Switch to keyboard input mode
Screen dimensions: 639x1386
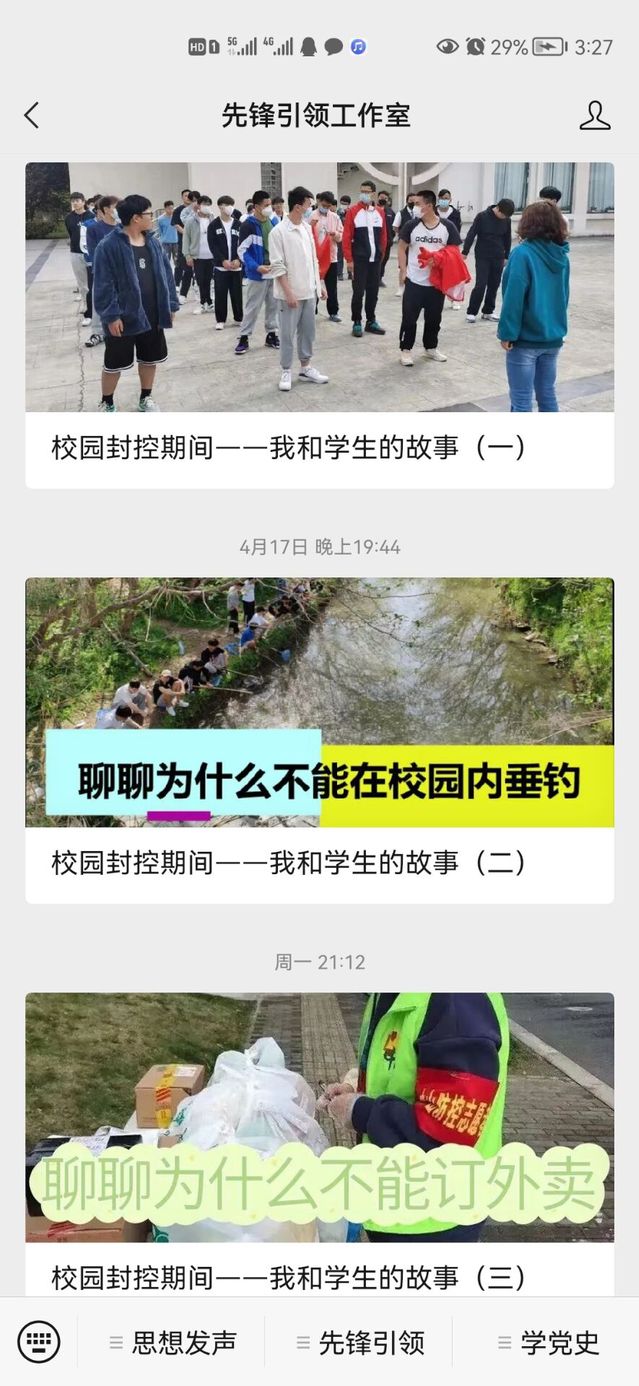[x=39, y=1342]
